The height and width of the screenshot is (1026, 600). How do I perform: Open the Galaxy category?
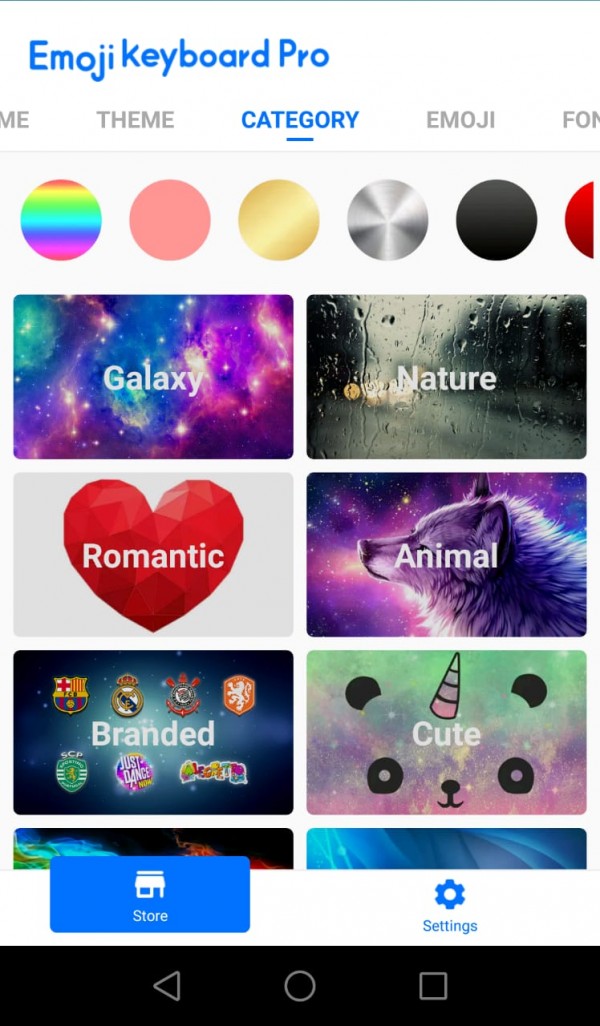[x=153, y=377]
